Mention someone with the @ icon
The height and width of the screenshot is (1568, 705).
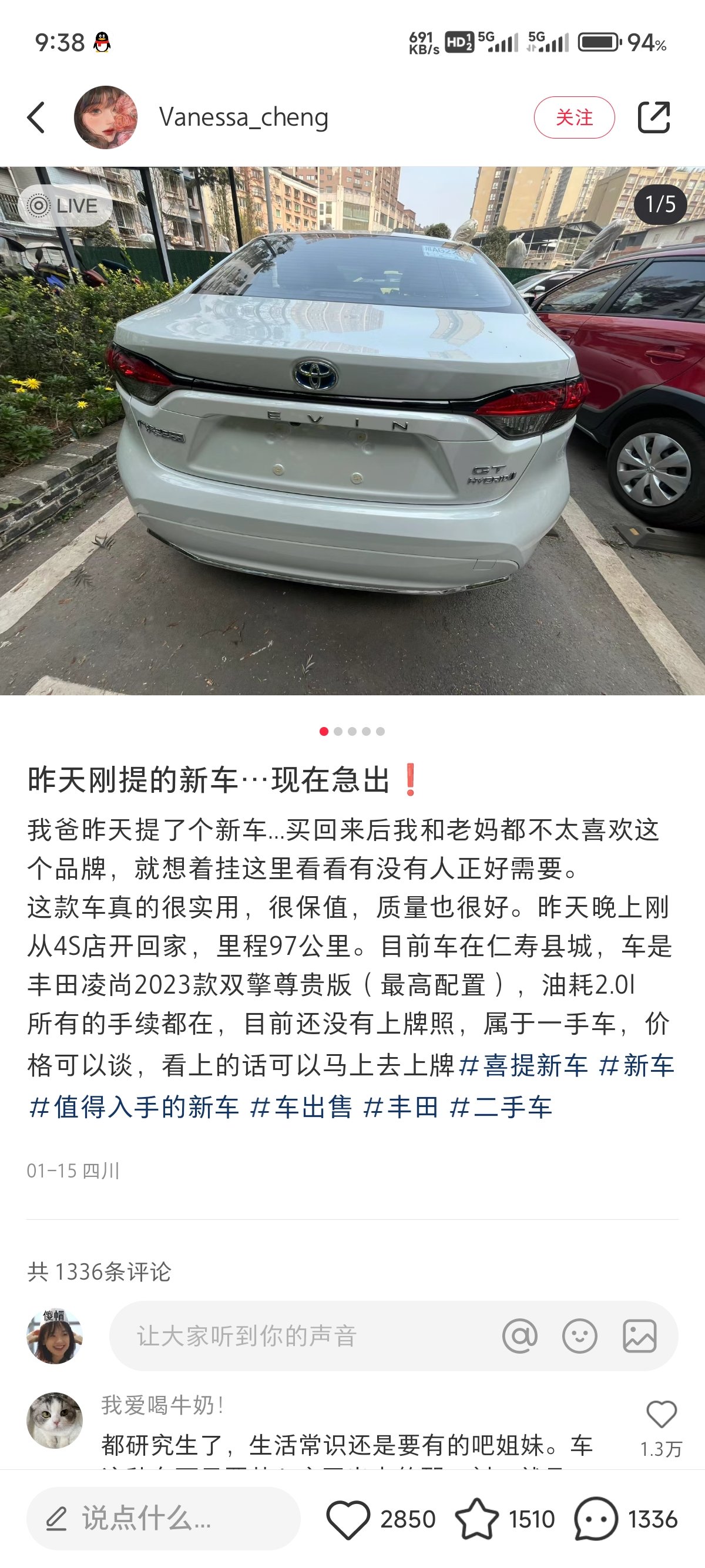click(520, 1336)
